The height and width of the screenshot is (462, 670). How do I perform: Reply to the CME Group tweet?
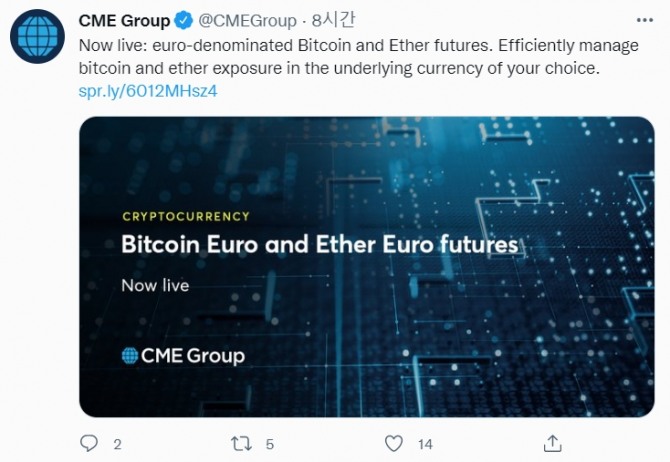[90, 443]
